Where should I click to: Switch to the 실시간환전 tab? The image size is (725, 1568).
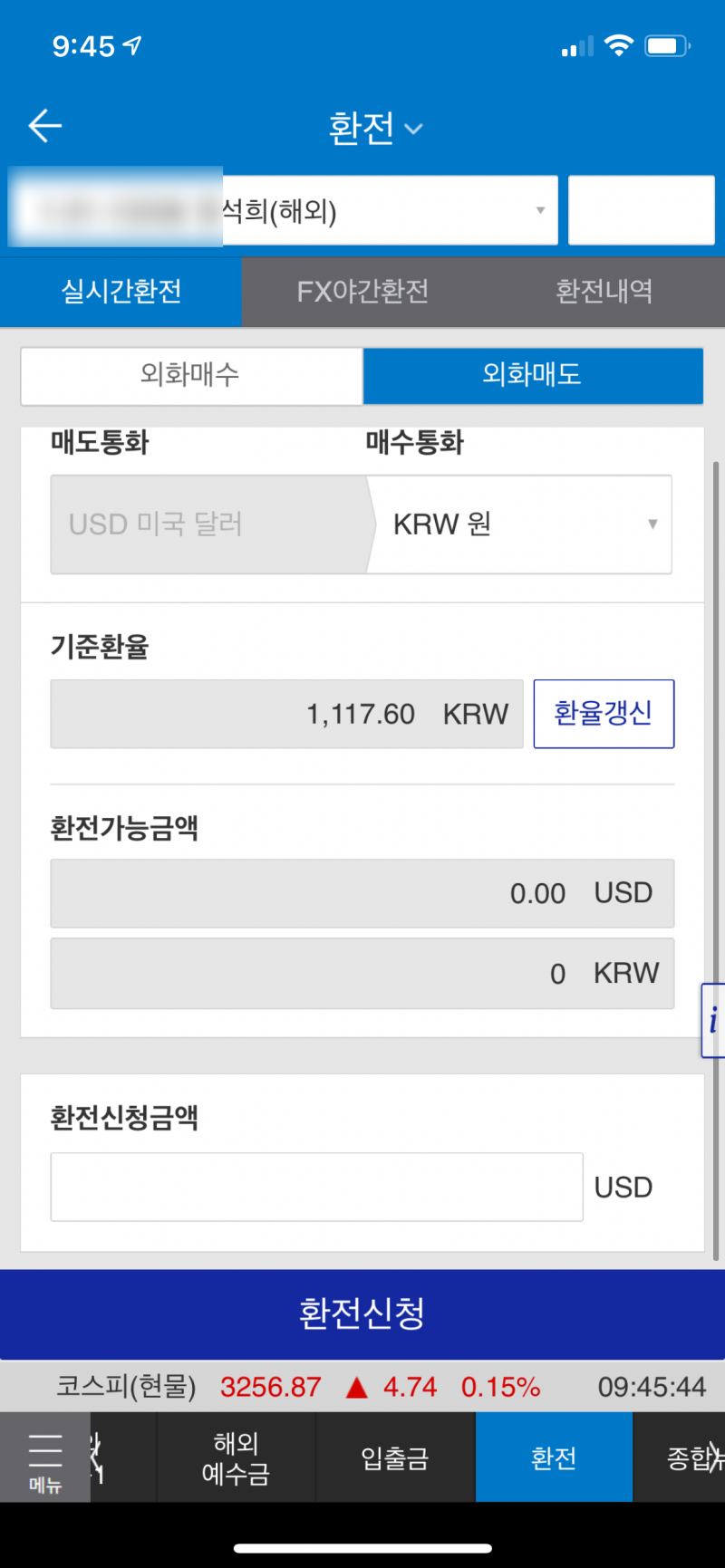[121, 292]
